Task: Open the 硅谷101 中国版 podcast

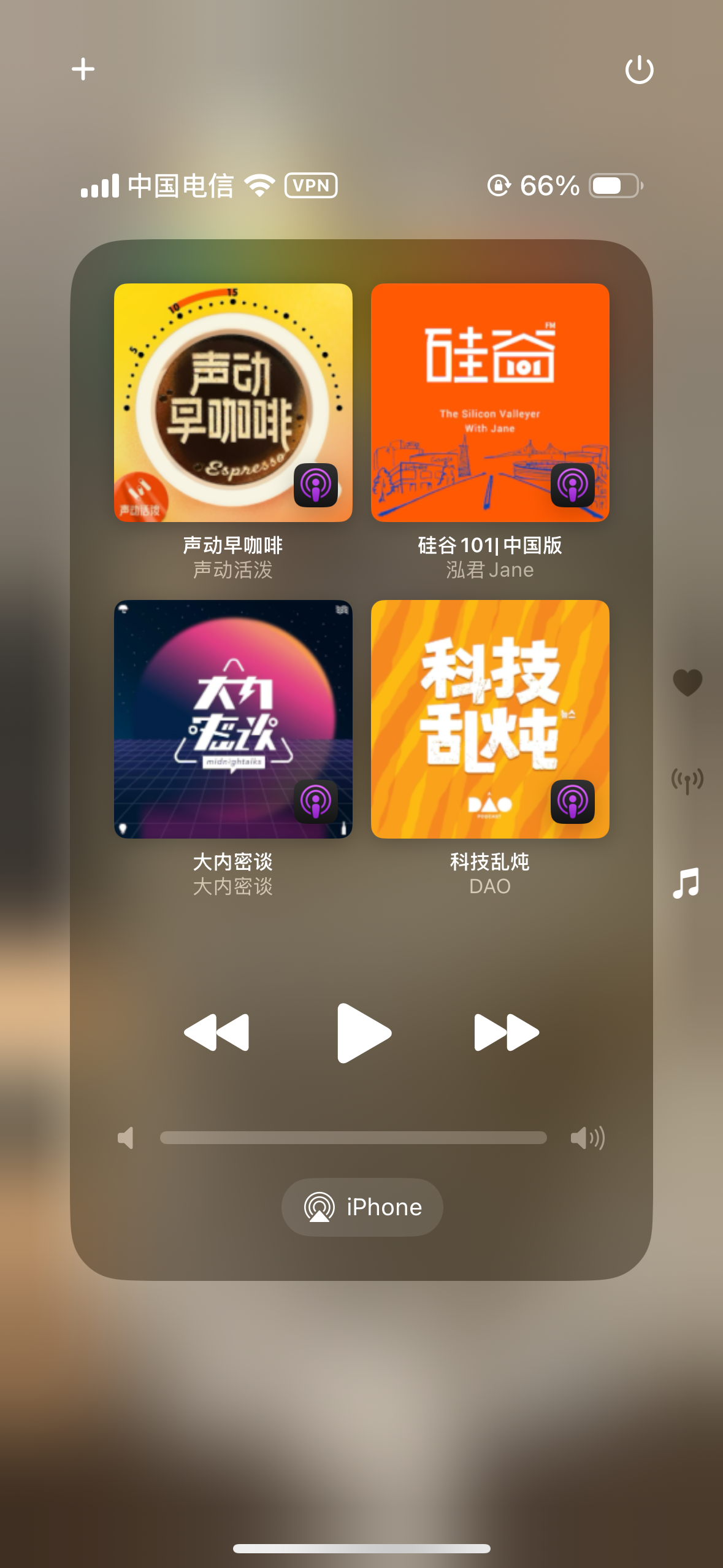Action: click(x=490, y=402)
